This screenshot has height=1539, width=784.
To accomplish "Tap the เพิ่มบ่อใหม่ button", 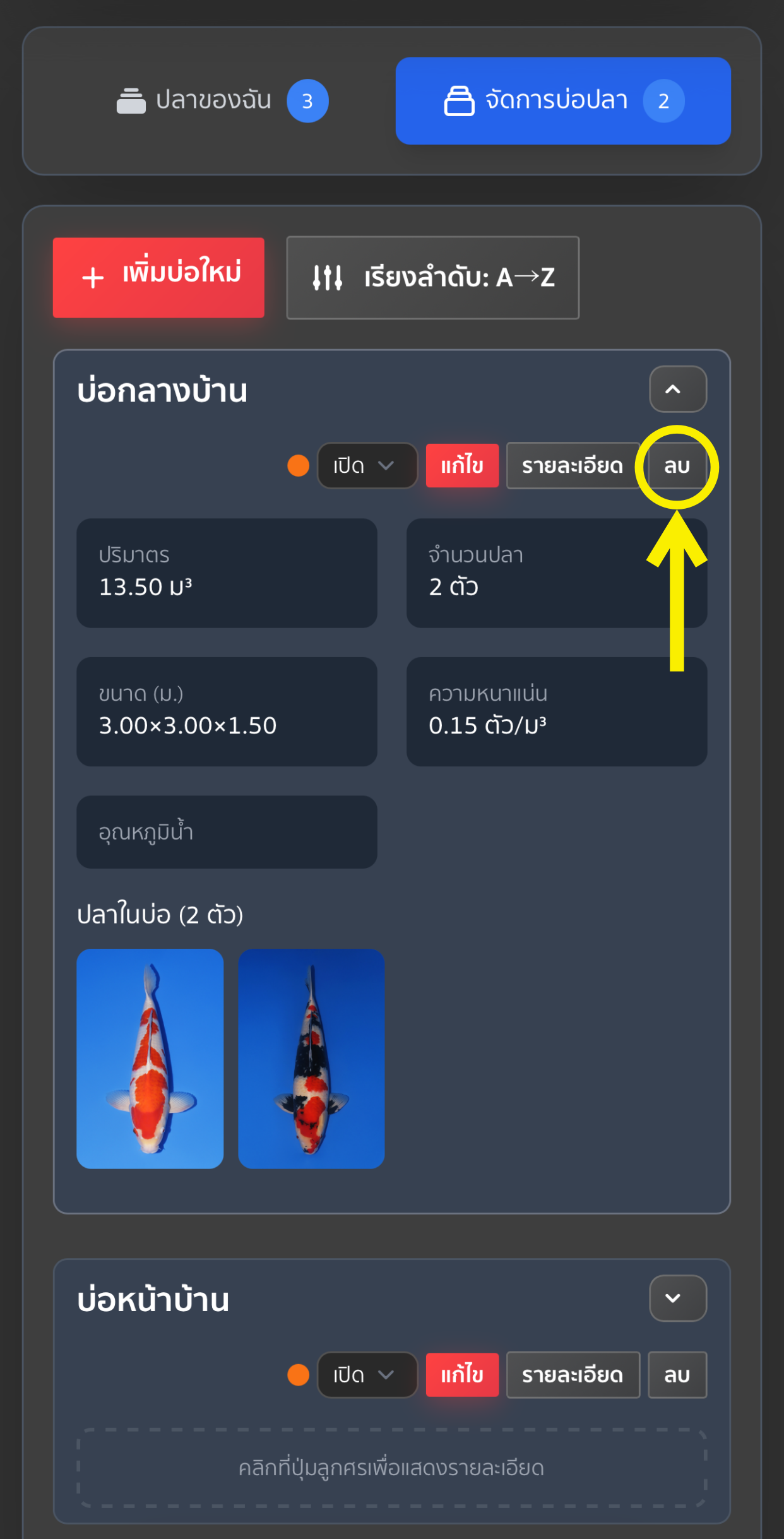I will 158,277.
